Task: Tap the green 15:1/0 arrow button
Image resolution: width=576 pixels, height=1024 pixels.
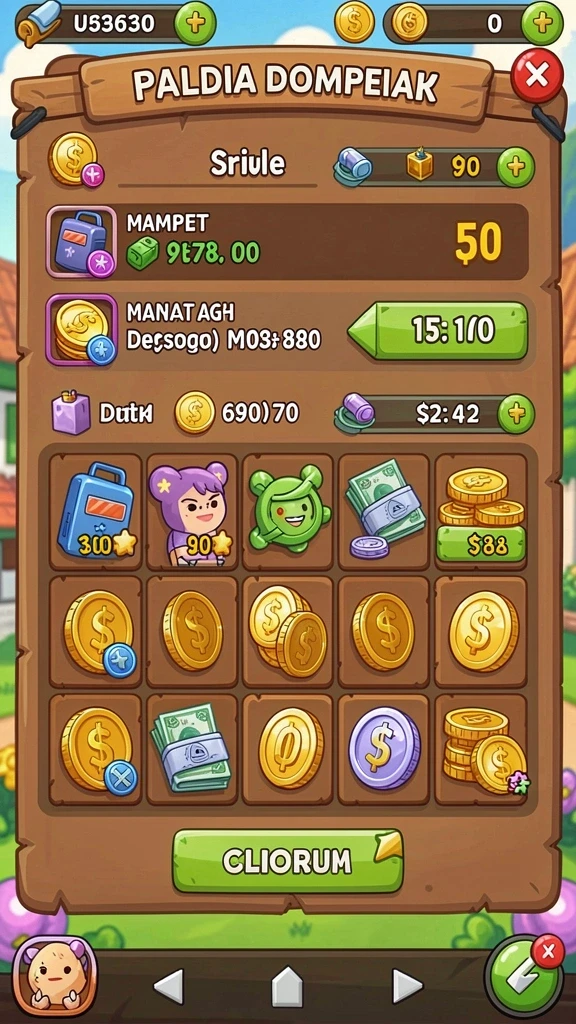Action: point(438,330)
